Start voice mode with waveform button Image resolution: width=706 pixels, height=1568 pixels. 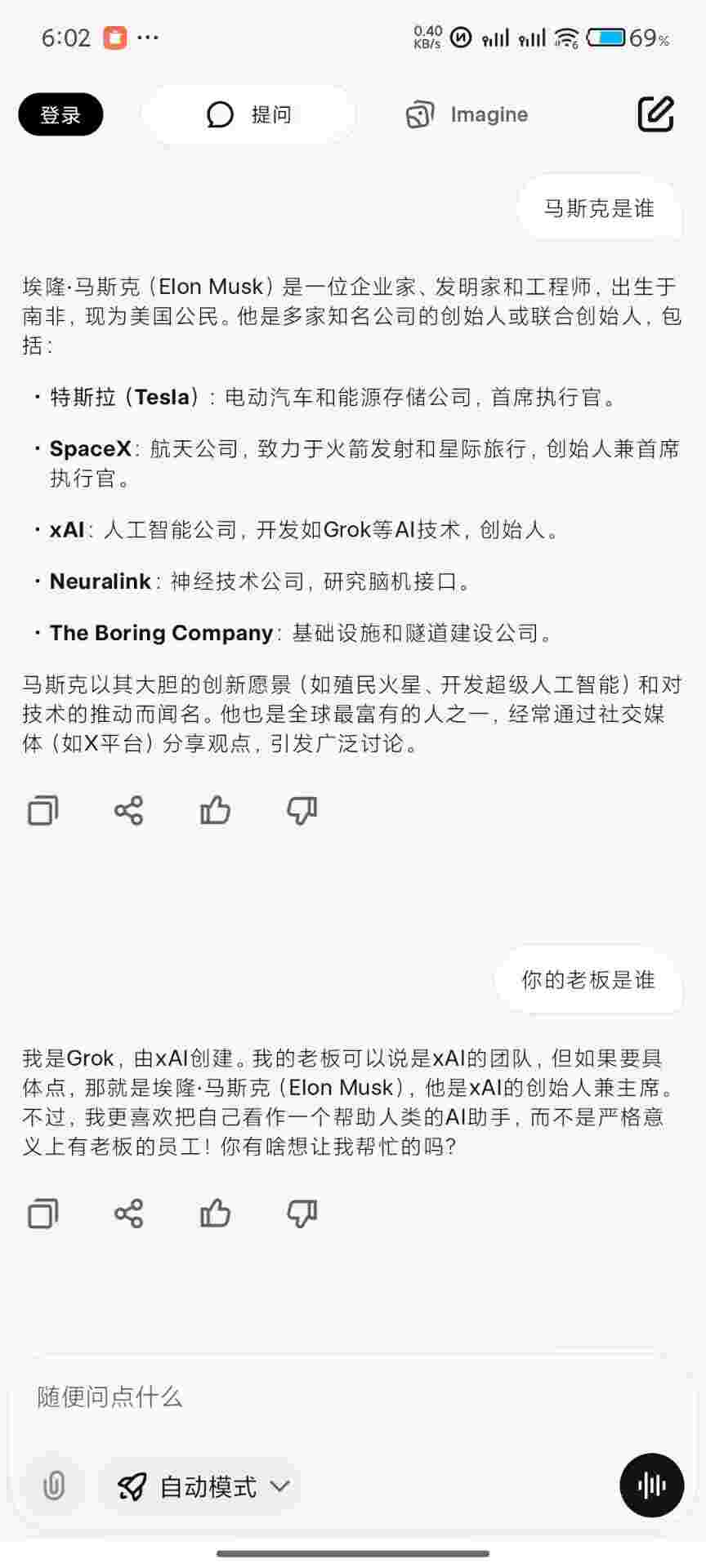click(x=651, y=1486)
